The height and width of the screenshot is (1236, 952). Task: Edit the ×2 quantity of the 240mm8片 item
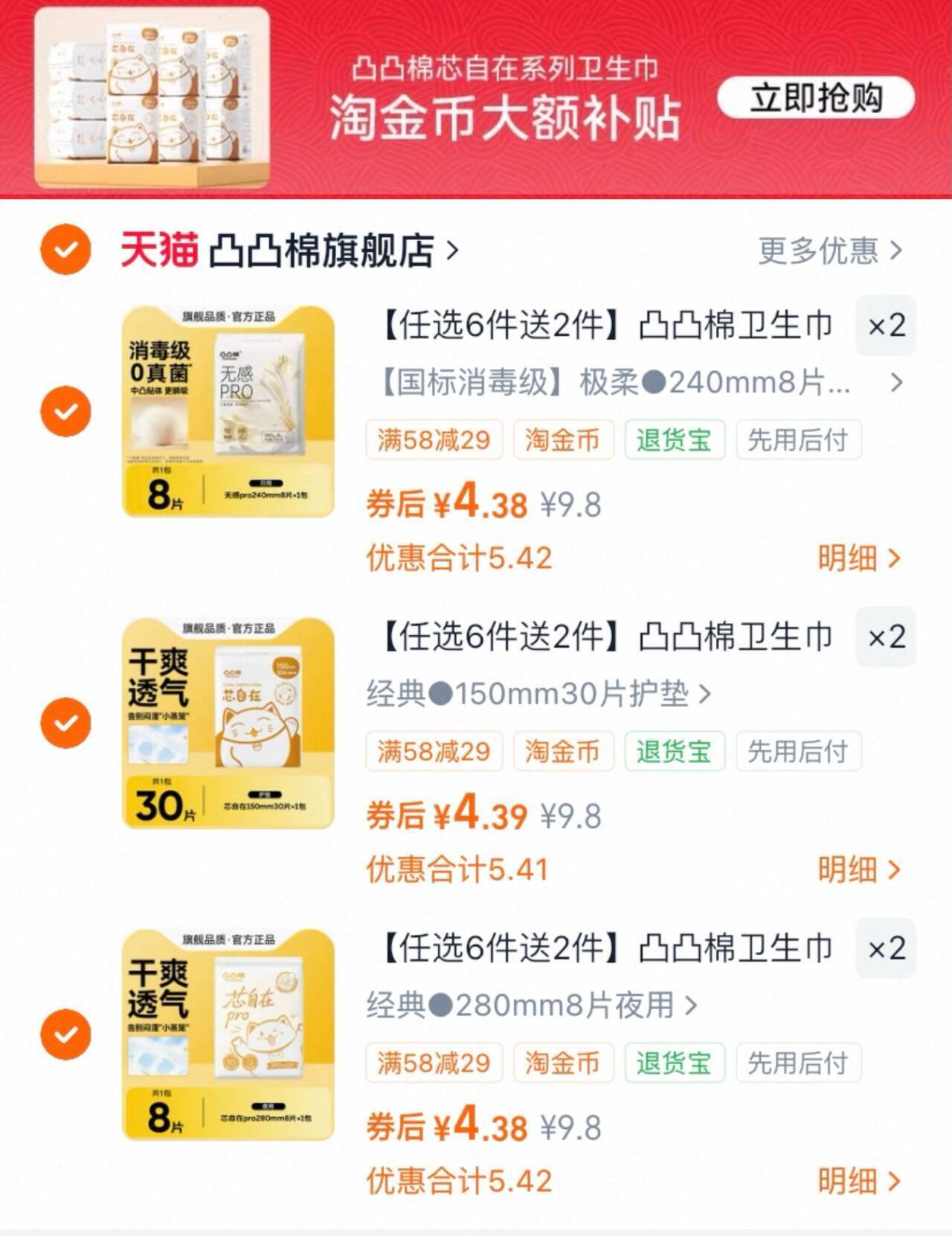coord(886,326)
